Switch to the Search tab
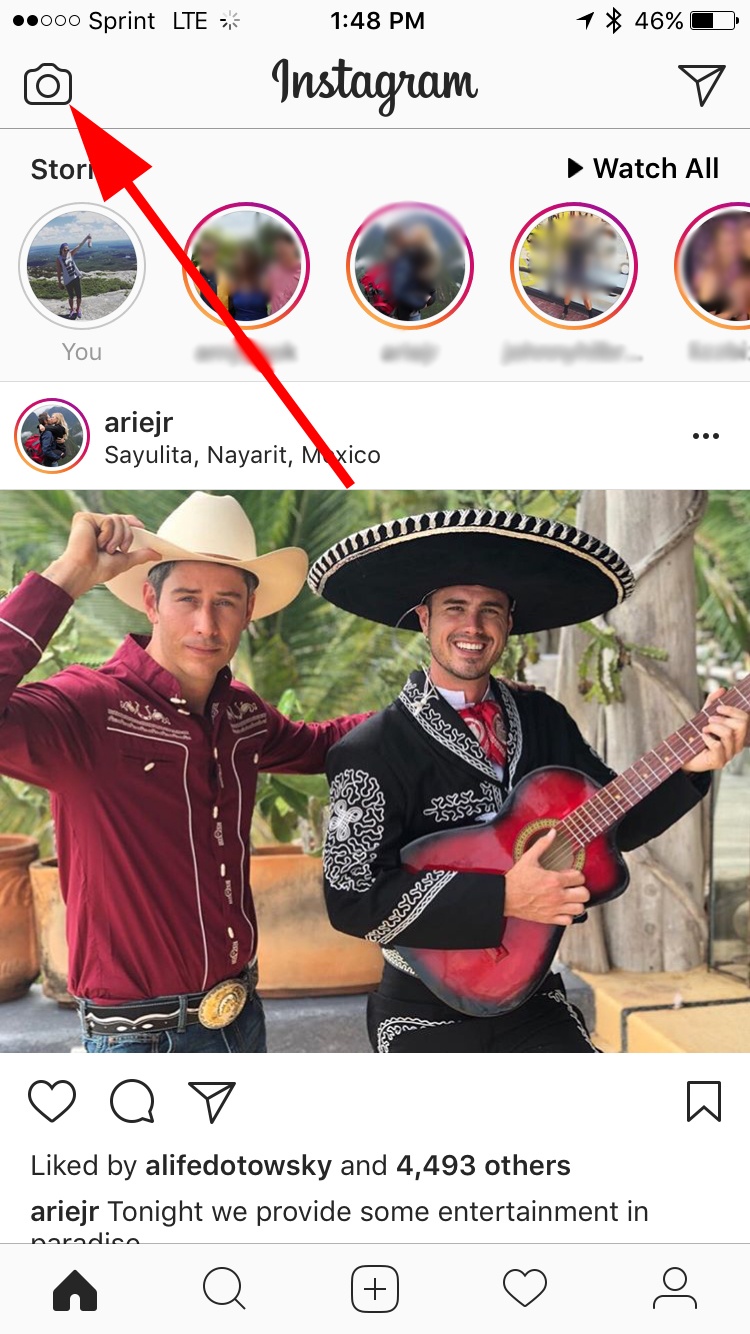The width and height of the screenshot is (750, 1334). coord(224,1288)
